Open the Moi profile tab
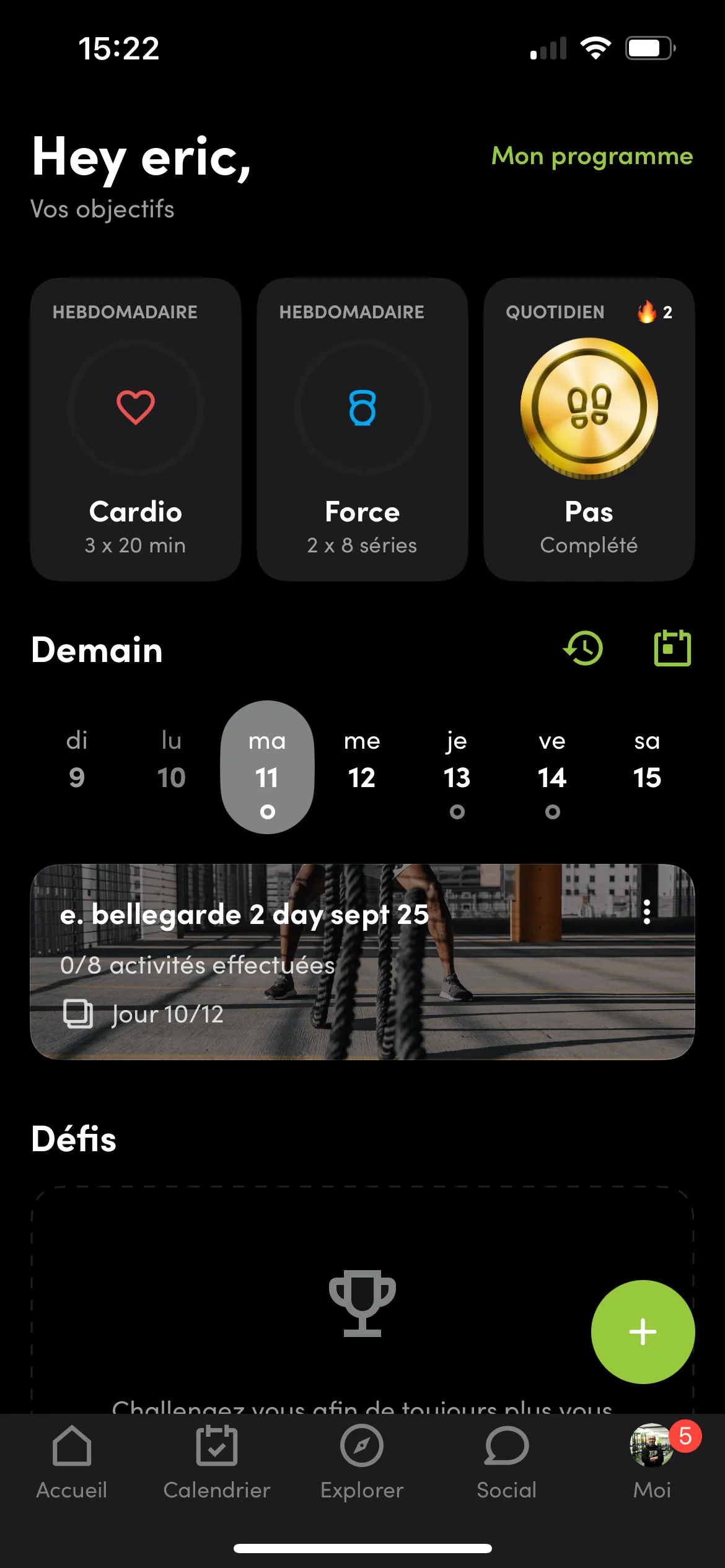This screenshot has height=1568, width=725. (652, 1461)
